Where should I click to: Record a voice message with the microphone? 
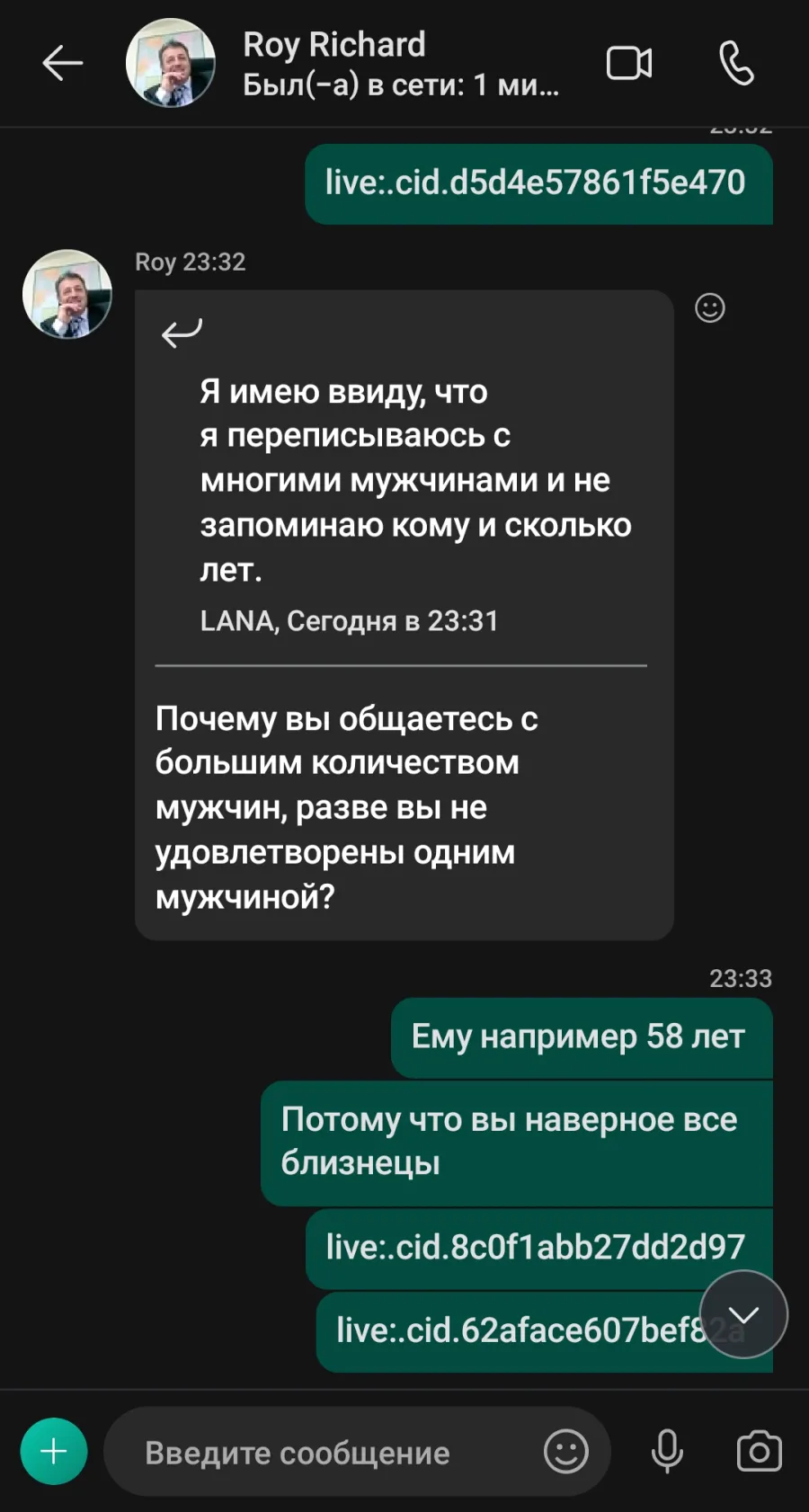667,1451
